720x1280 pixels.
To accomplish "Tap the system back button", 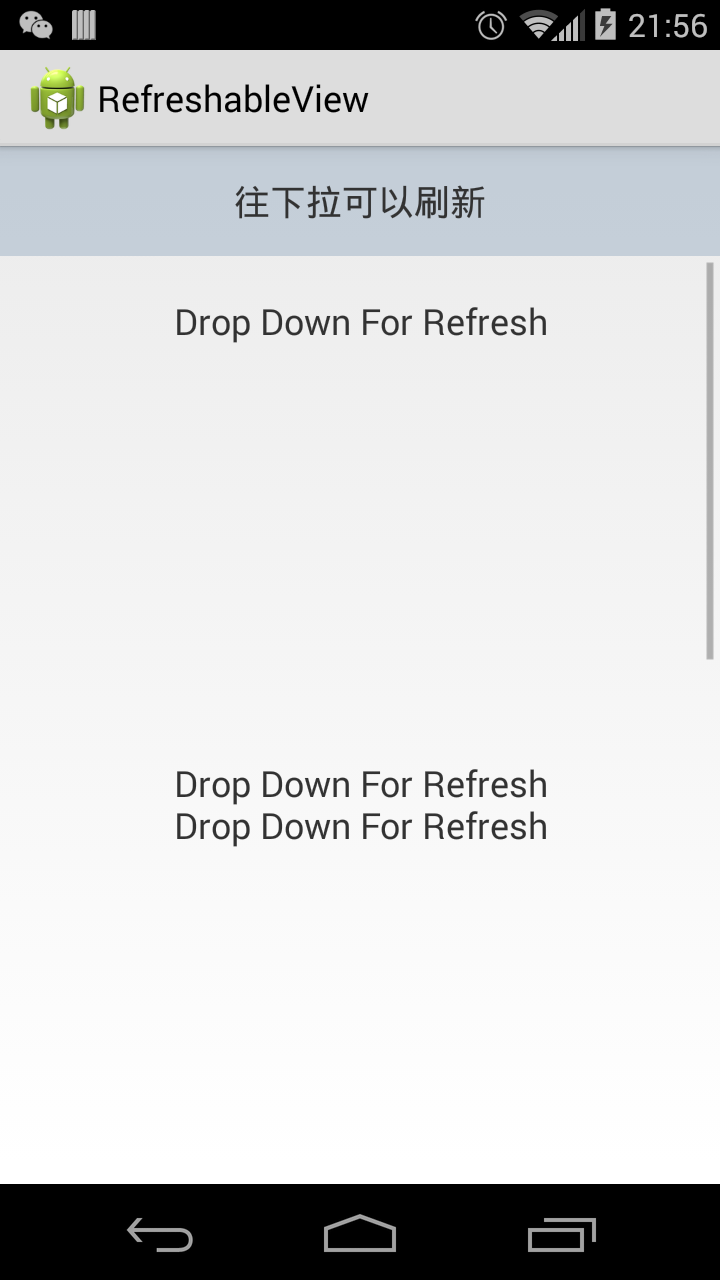I will tap(160, 1234).
